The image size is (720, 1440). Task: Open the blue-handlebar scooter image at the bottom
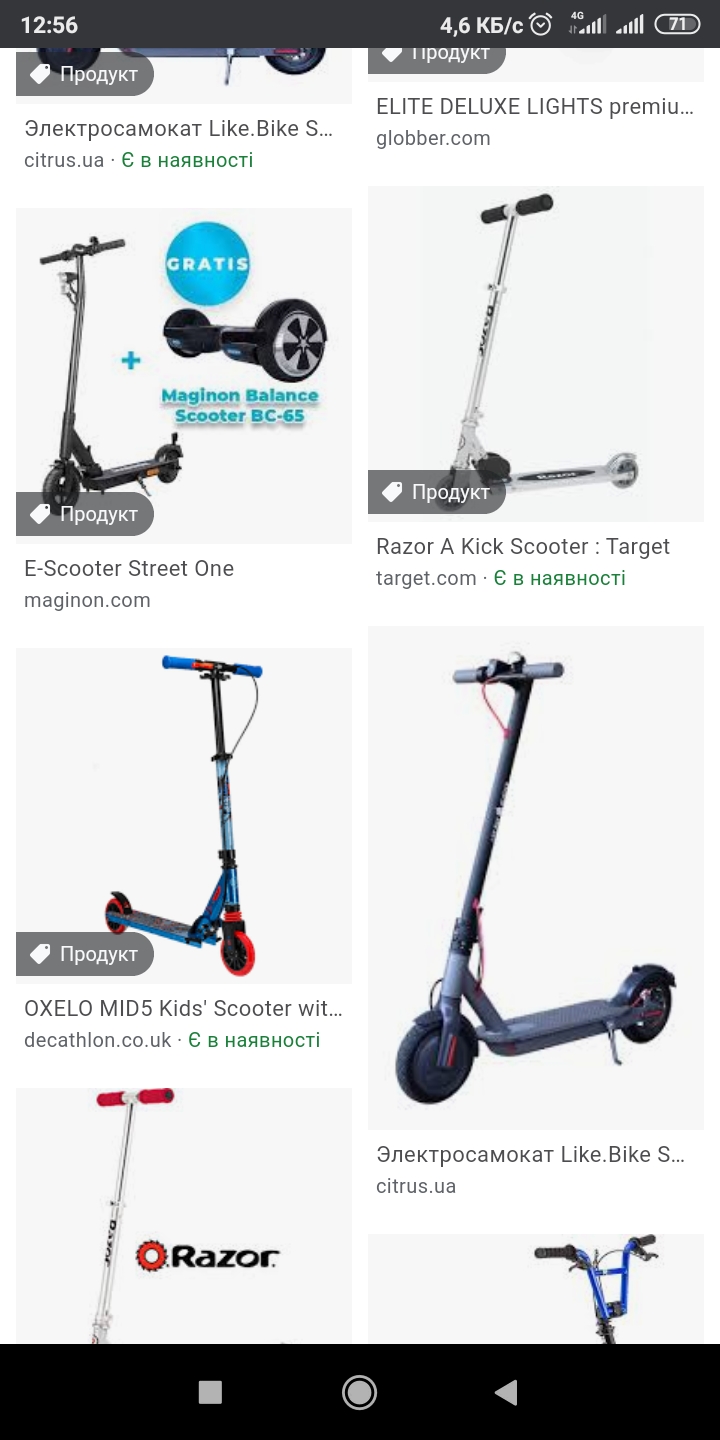tap(535, 1288)
